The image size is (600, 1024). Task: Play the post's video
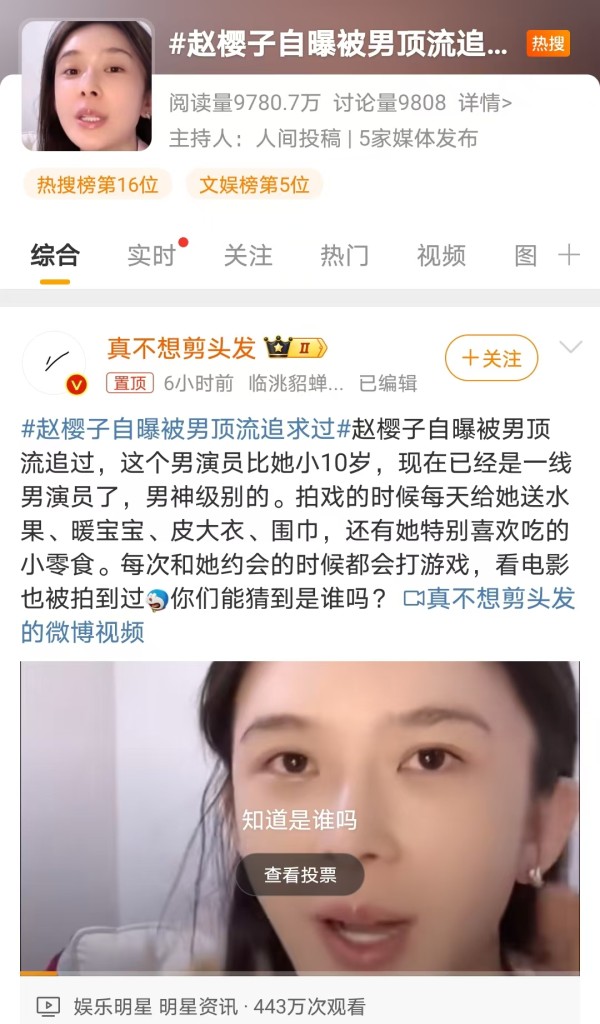click(300, 818)
